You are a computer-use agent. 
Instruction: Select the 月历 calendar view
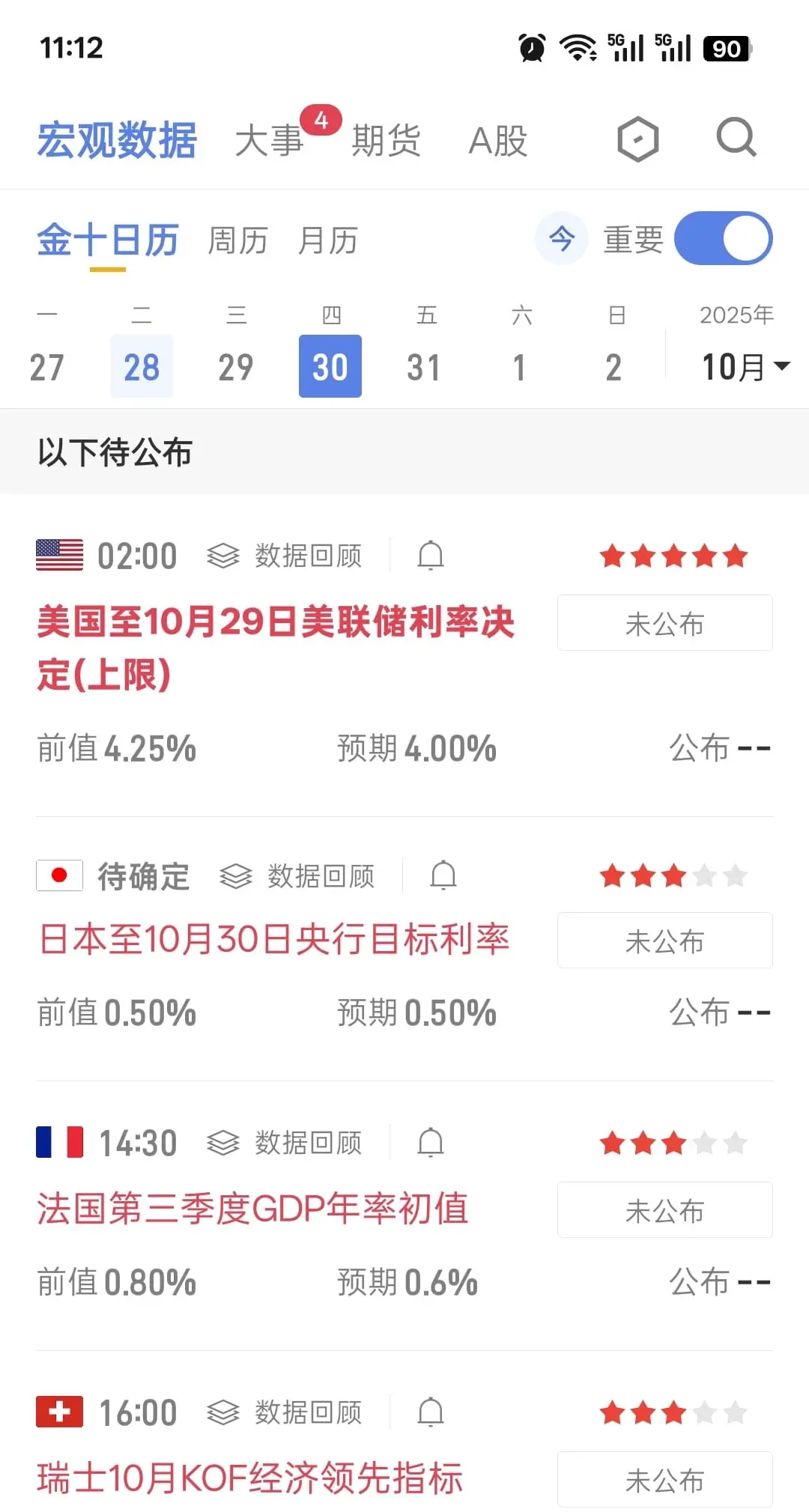[x=327, y=240]
